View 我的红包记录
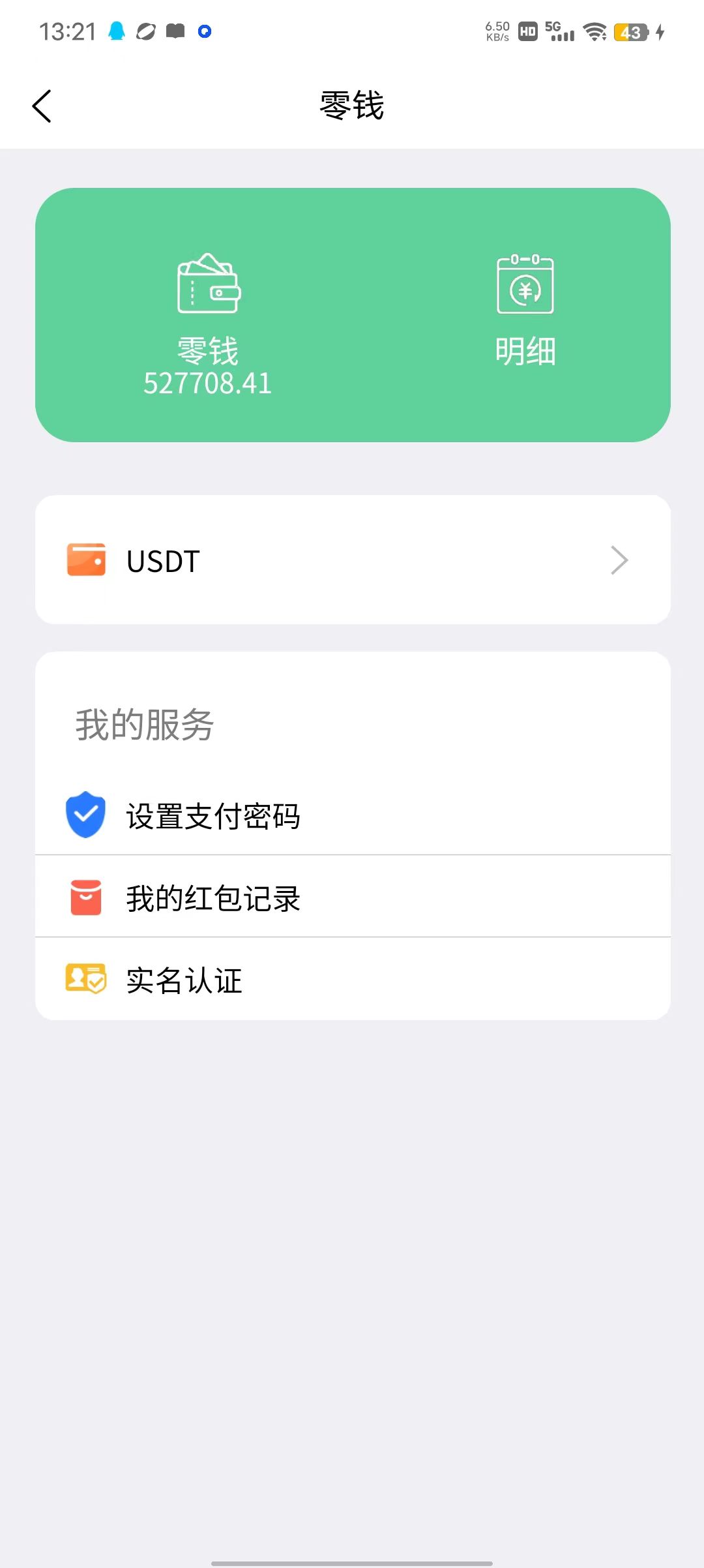This screenshot has width=704, height=1568. (x=353, y=897)
